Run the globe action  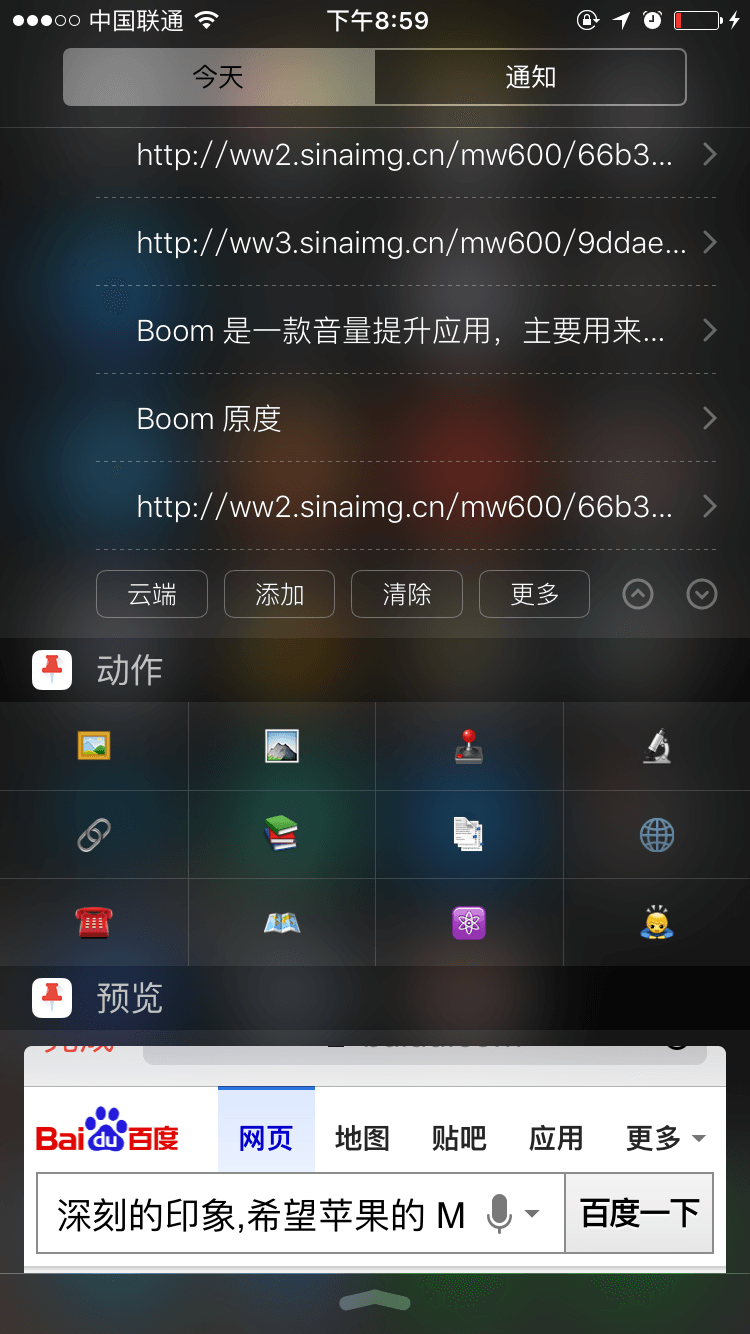click(x=657, y=834)
